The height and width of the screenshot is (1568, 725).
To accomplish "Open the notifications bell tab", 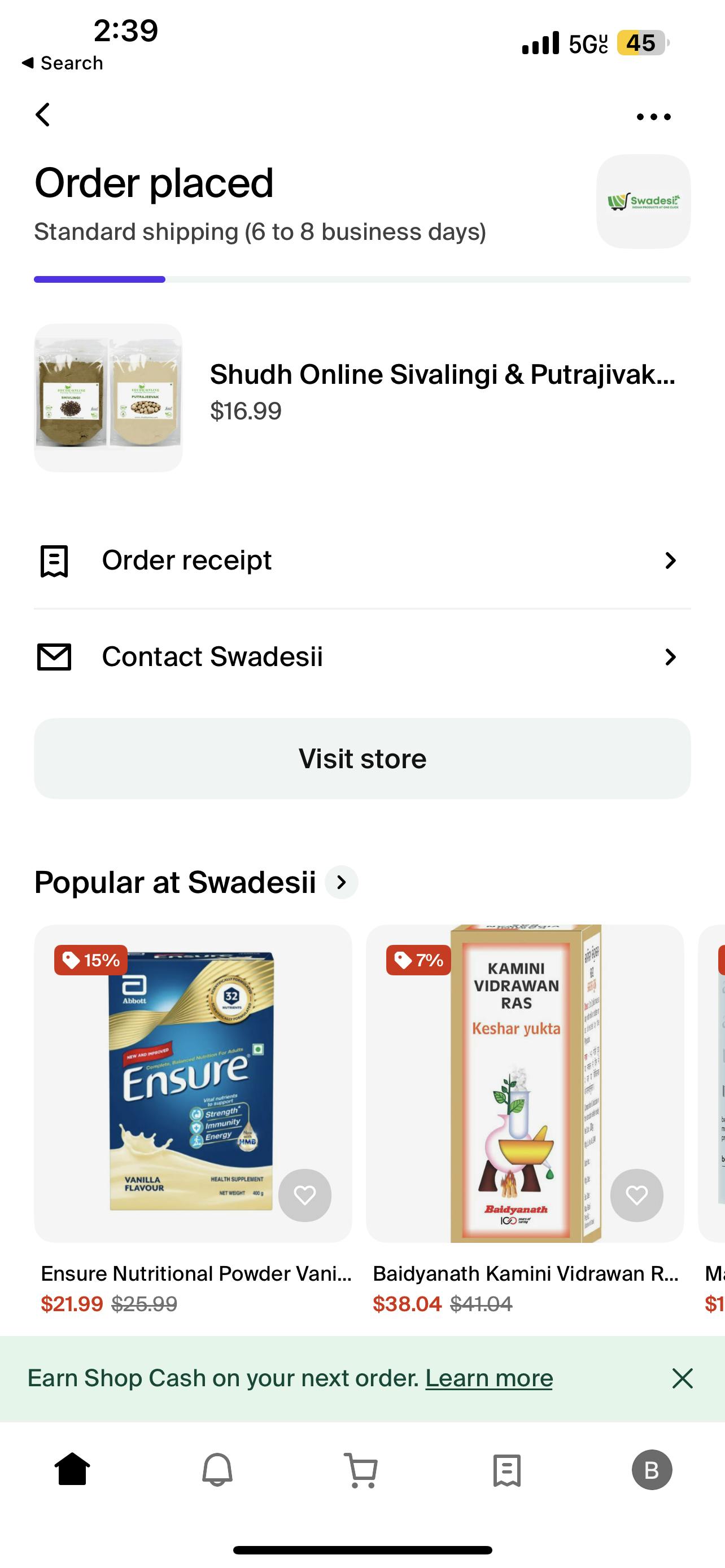I will coord(217,1470).
